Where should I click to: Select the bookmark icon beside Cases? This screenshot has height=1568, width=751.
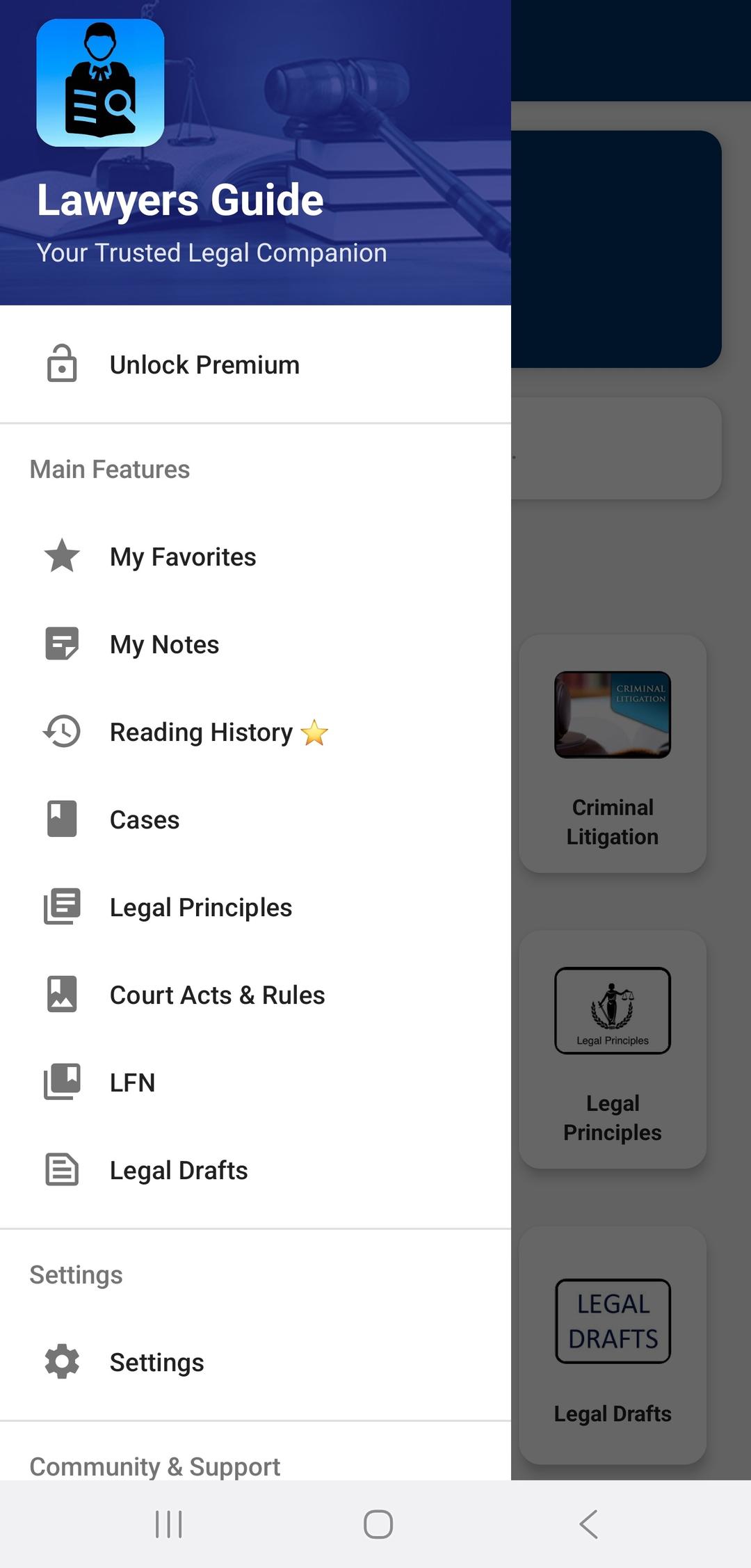[61, 819]
